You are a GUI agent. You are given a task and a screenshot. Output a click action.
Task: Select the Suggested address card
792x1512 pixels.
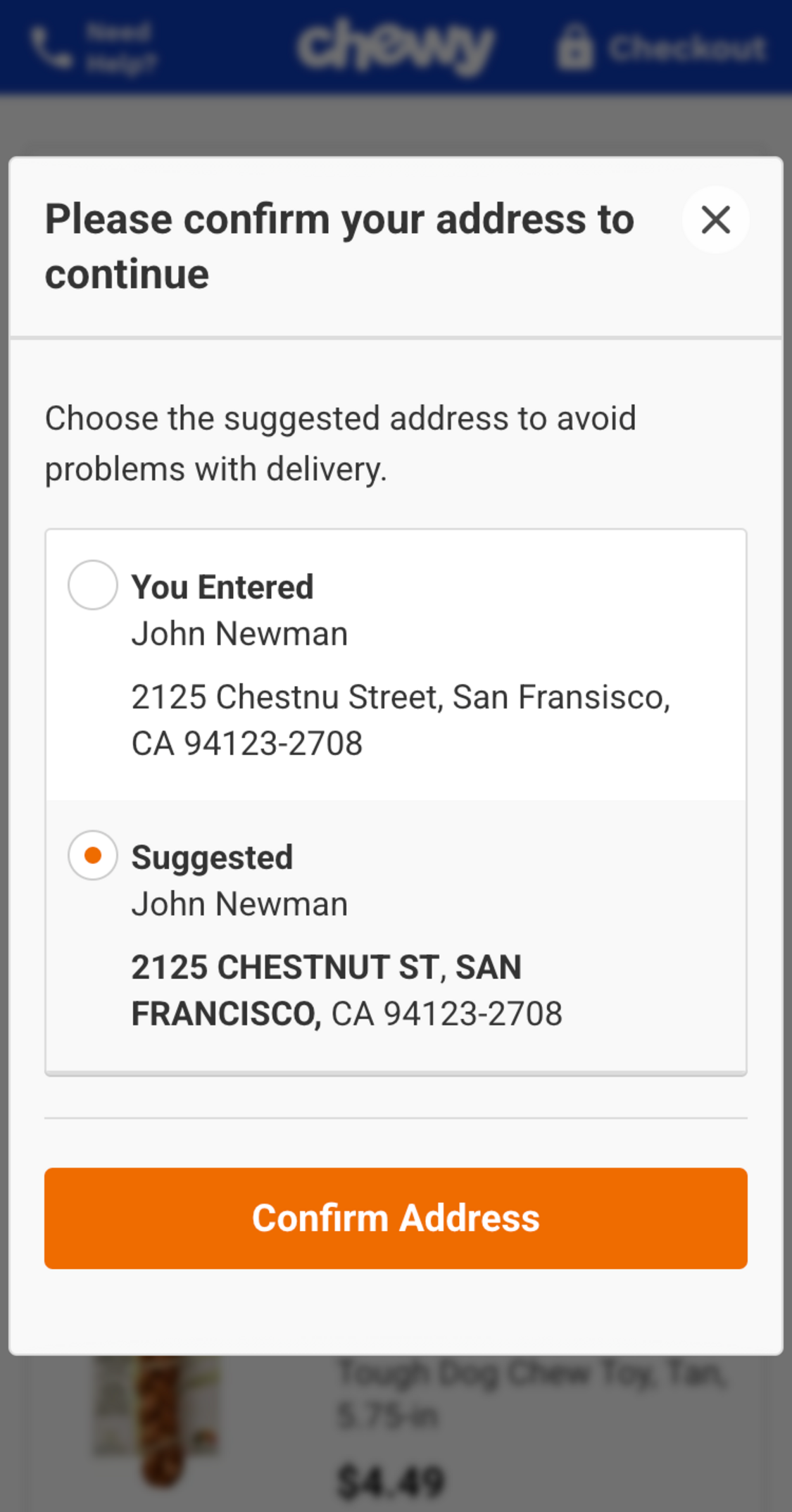[x=396, y=937]
